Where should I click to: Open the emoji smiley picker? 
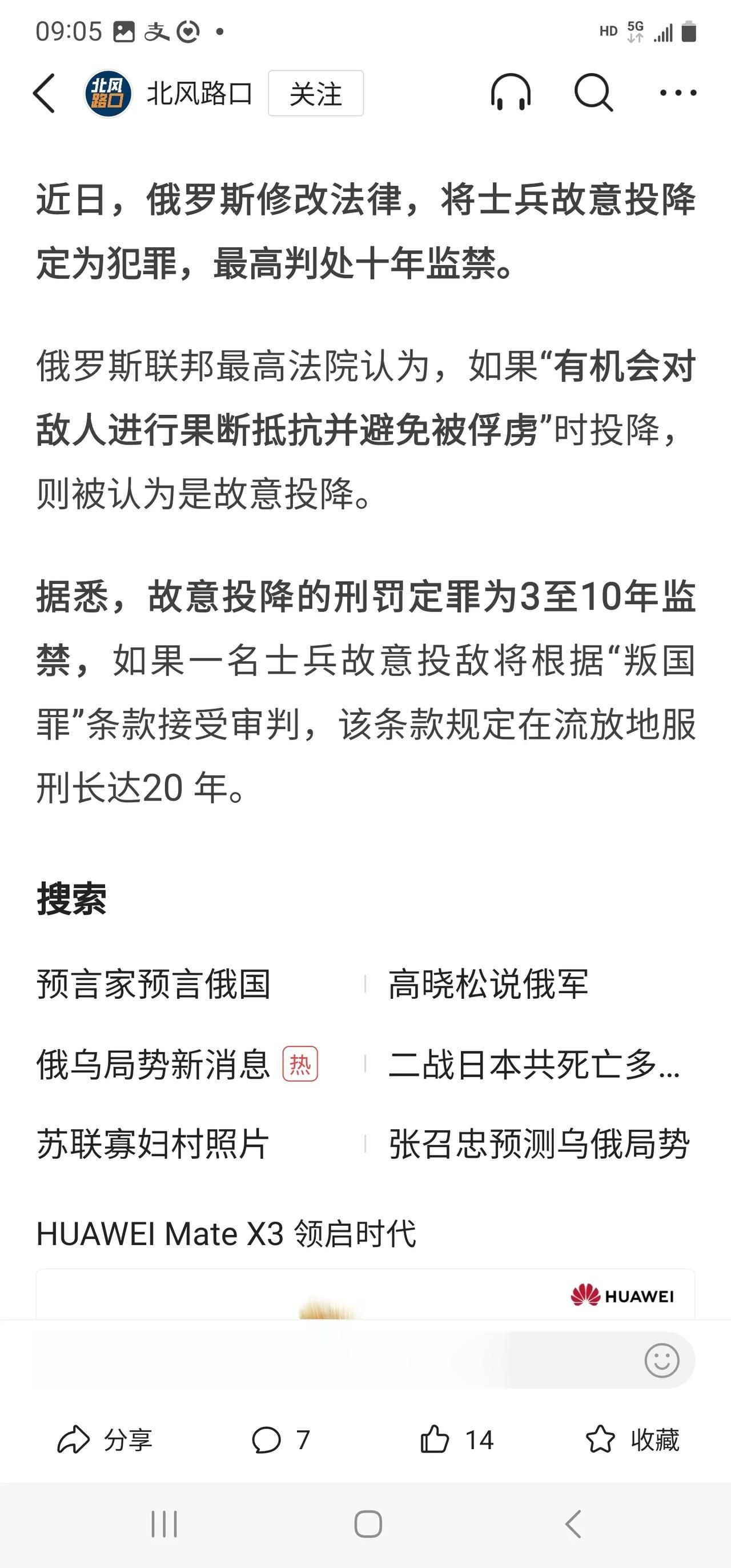pyautogui.click(x=662, y=1360)
